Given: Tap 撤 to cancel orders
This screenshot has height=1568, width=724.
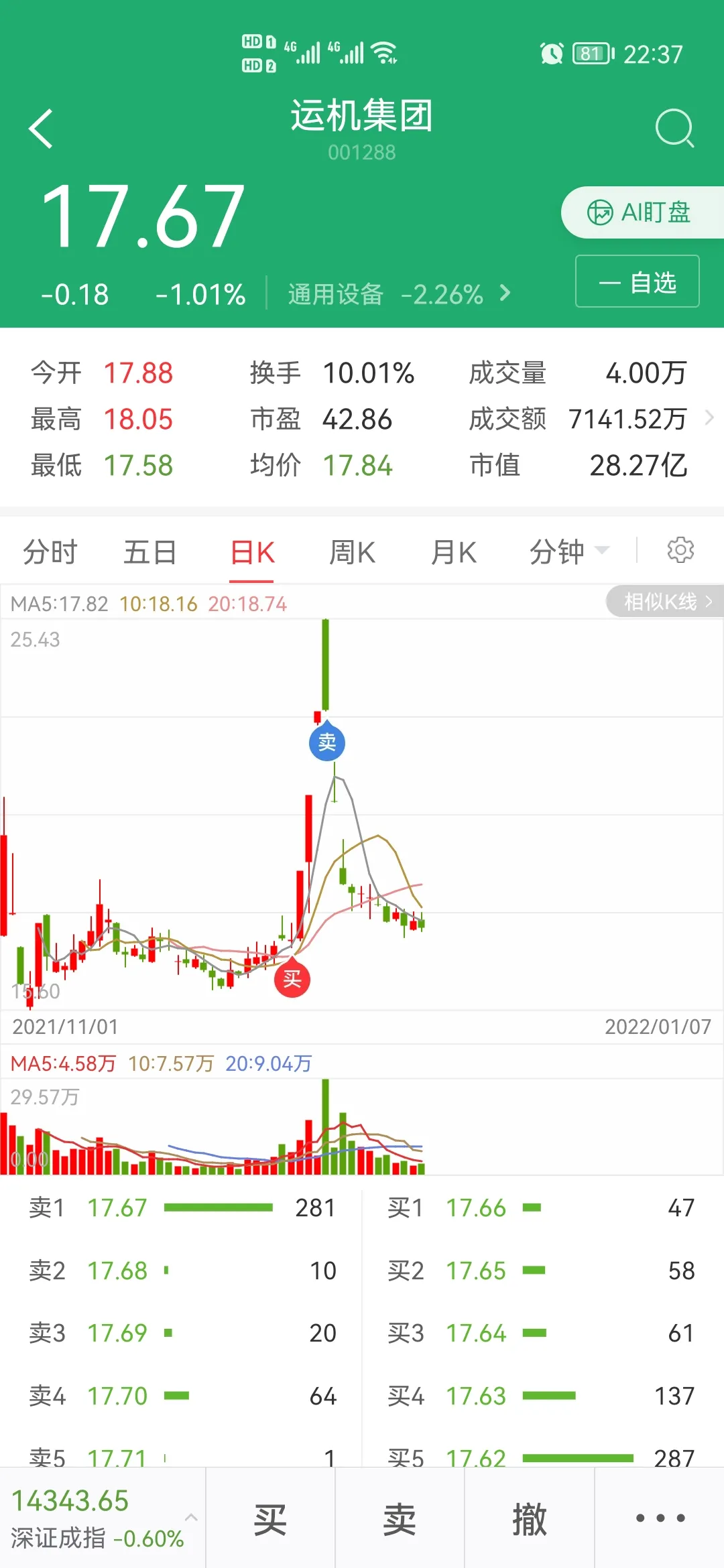Looking at the screenshot, I should click(x=530, y=1518).
